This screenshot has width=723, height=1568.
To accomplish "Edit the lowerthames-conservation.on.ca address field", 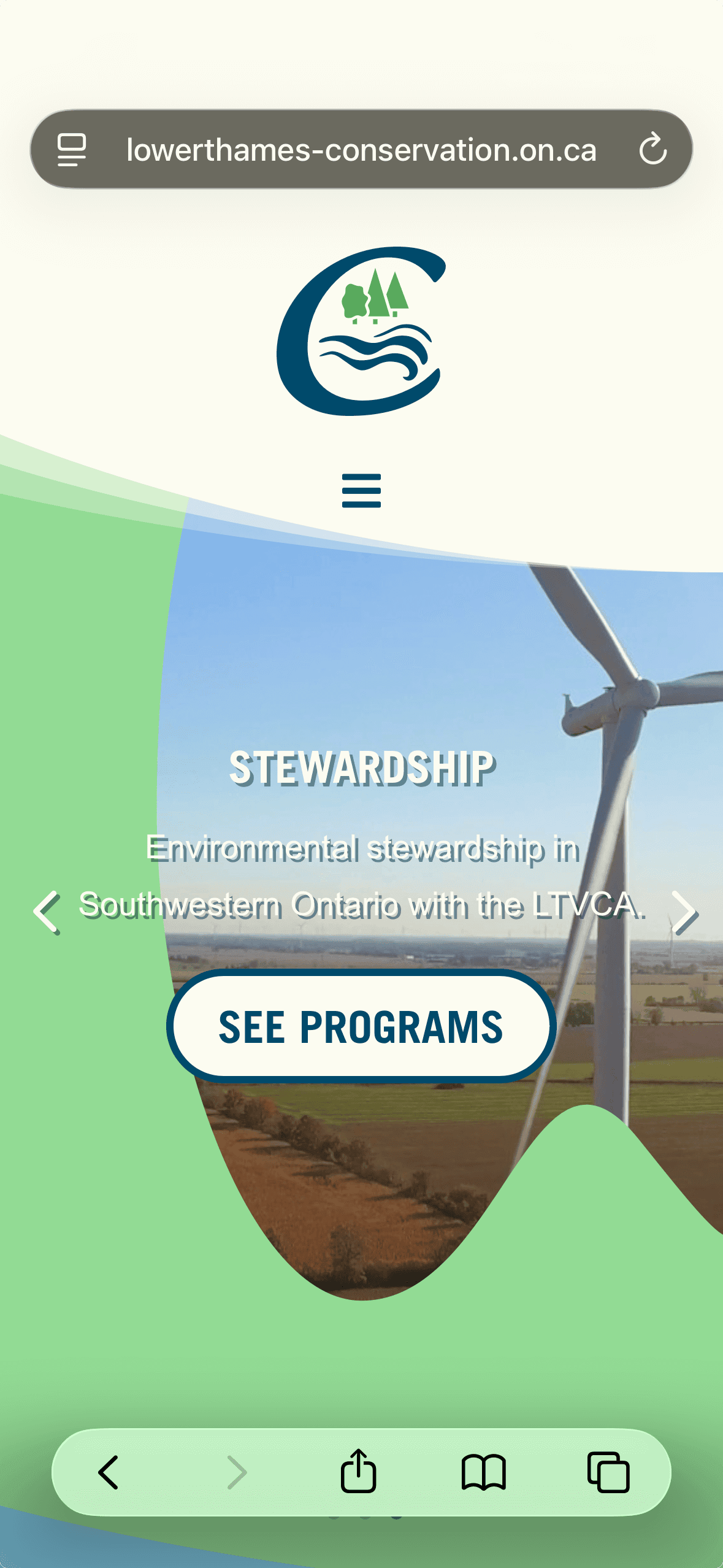I will click(361, 150).
